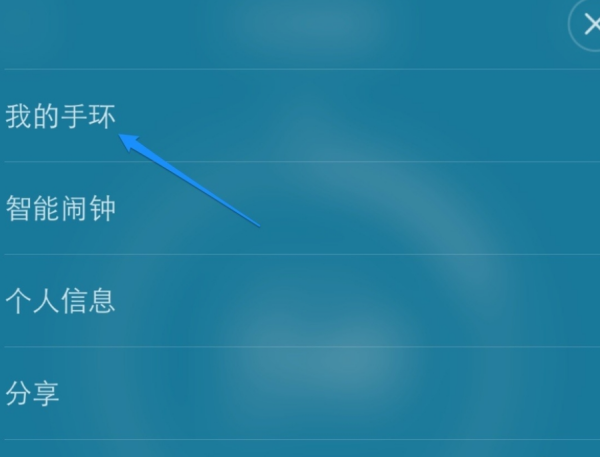Close the menu with the X button

click(x=589, y=27)
